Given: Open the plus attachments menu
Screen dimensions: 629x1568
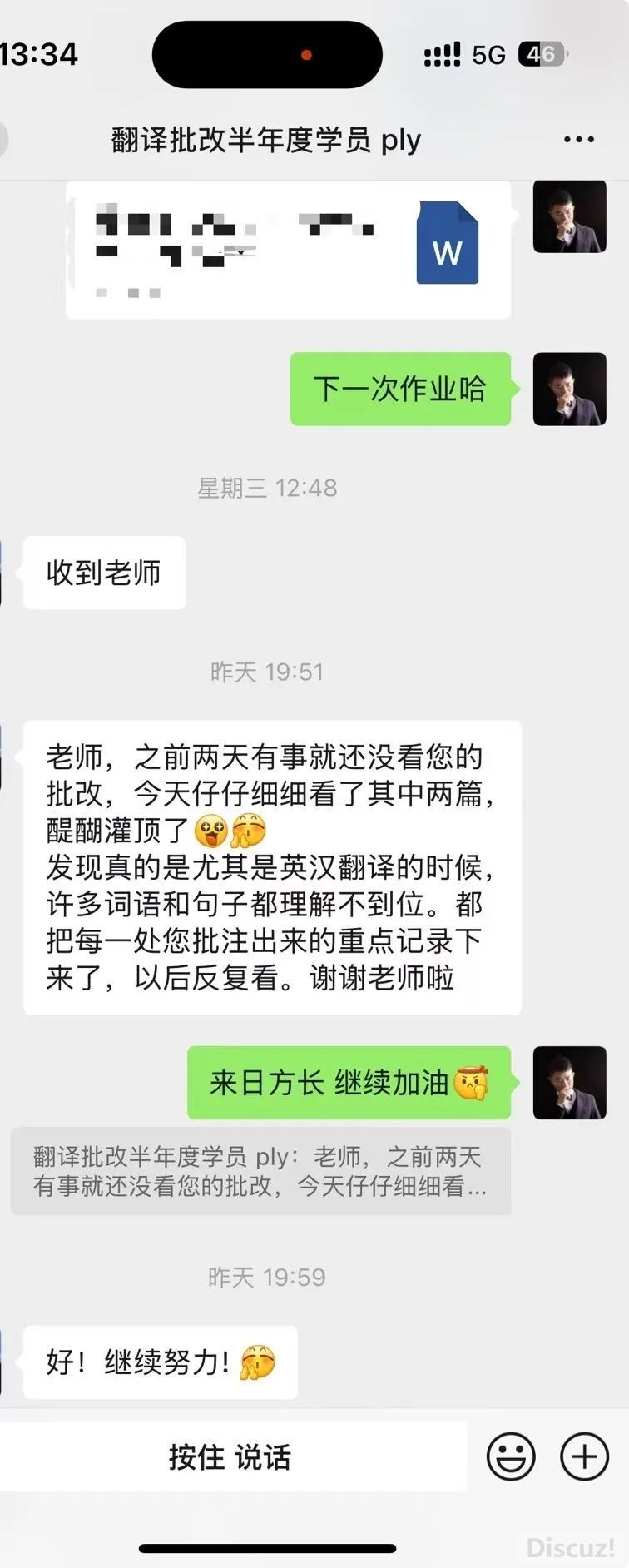Looking at the screenshot, I should tap(584, 1456).
